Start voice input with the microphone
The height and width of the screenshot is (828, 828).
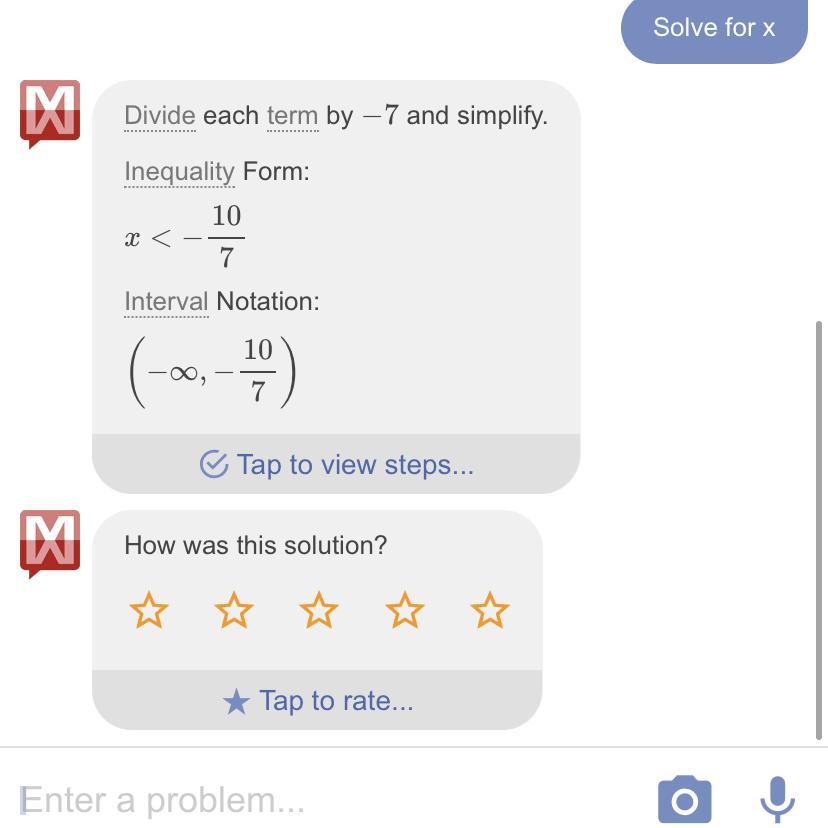pyautogui.click(x=777, y=800)
